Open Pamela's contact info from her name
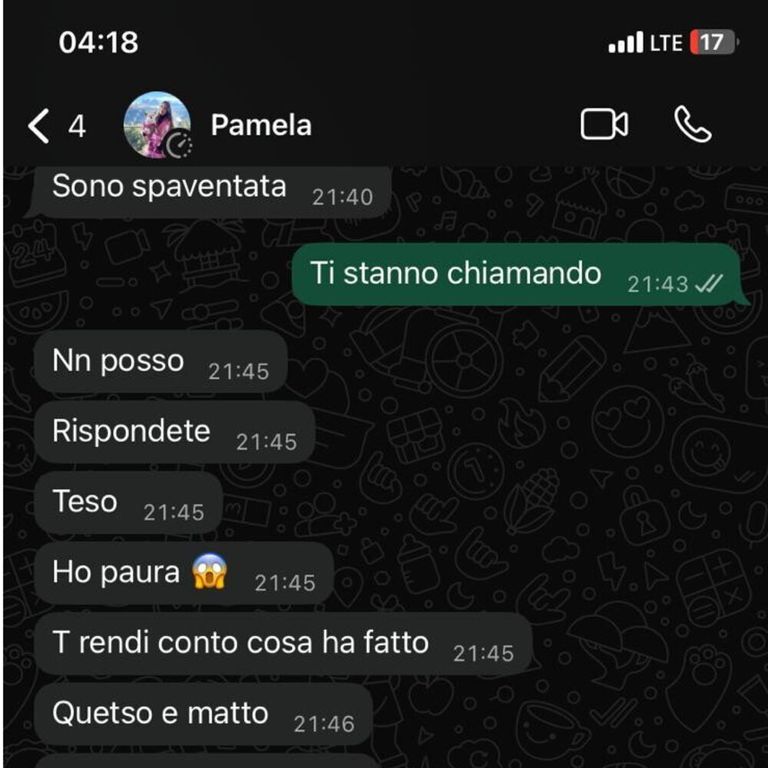Viewport: 768px width, 768px height. [x=261, y=126]
